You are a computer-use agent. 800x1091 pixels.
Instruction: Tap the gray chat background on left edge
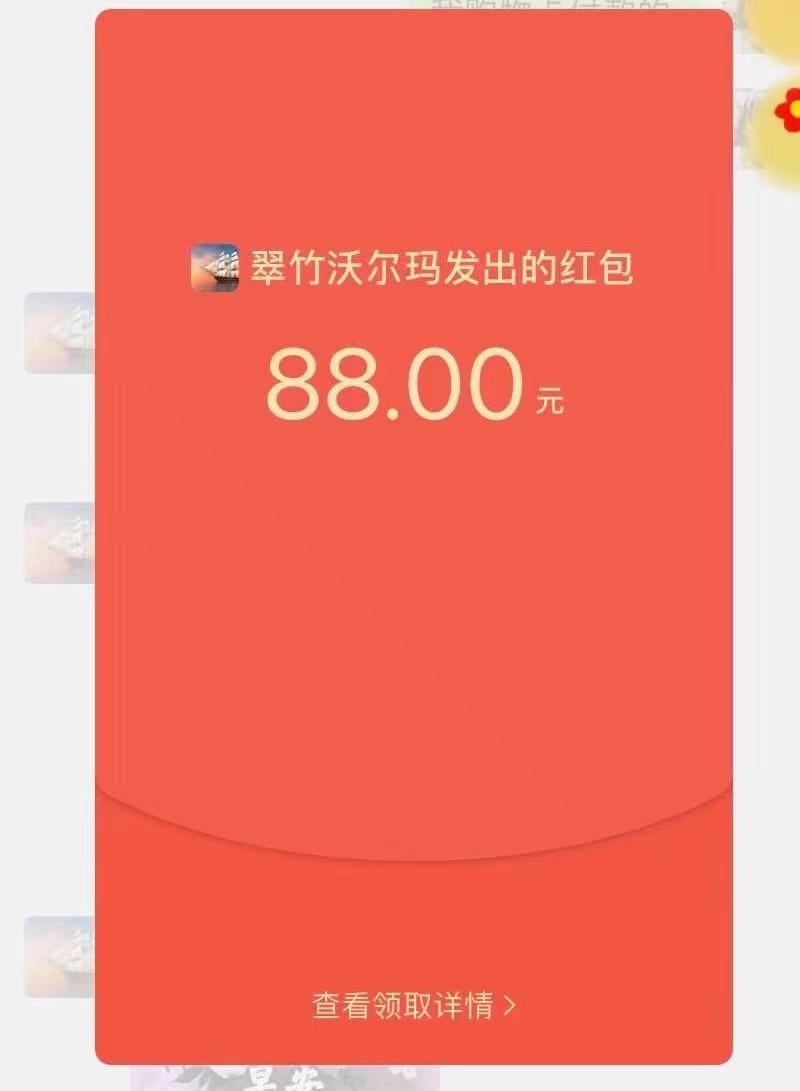pyautogui.click(x=45, y=720)
